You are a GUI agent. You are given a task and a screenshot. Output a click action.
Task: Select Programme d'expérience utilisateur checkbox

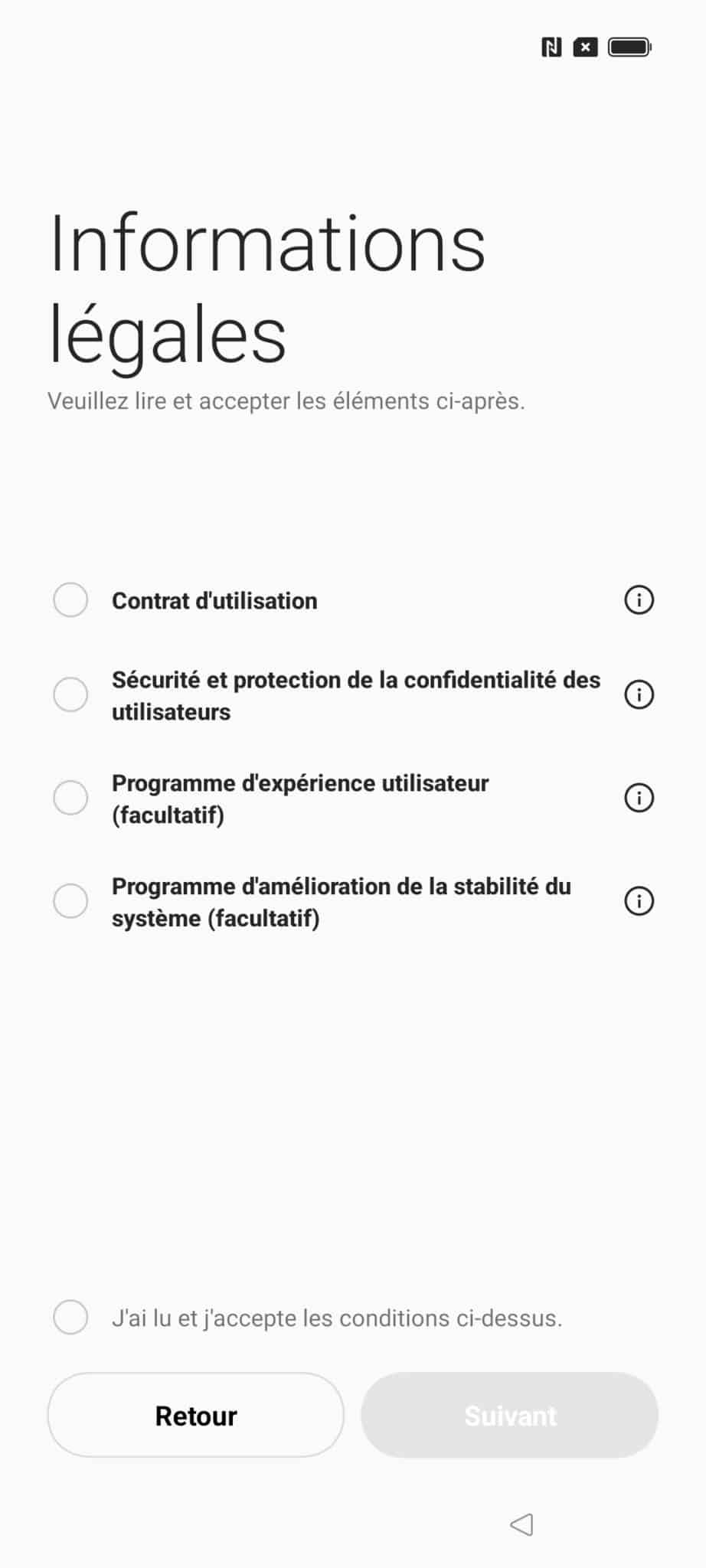coord(70,798)
